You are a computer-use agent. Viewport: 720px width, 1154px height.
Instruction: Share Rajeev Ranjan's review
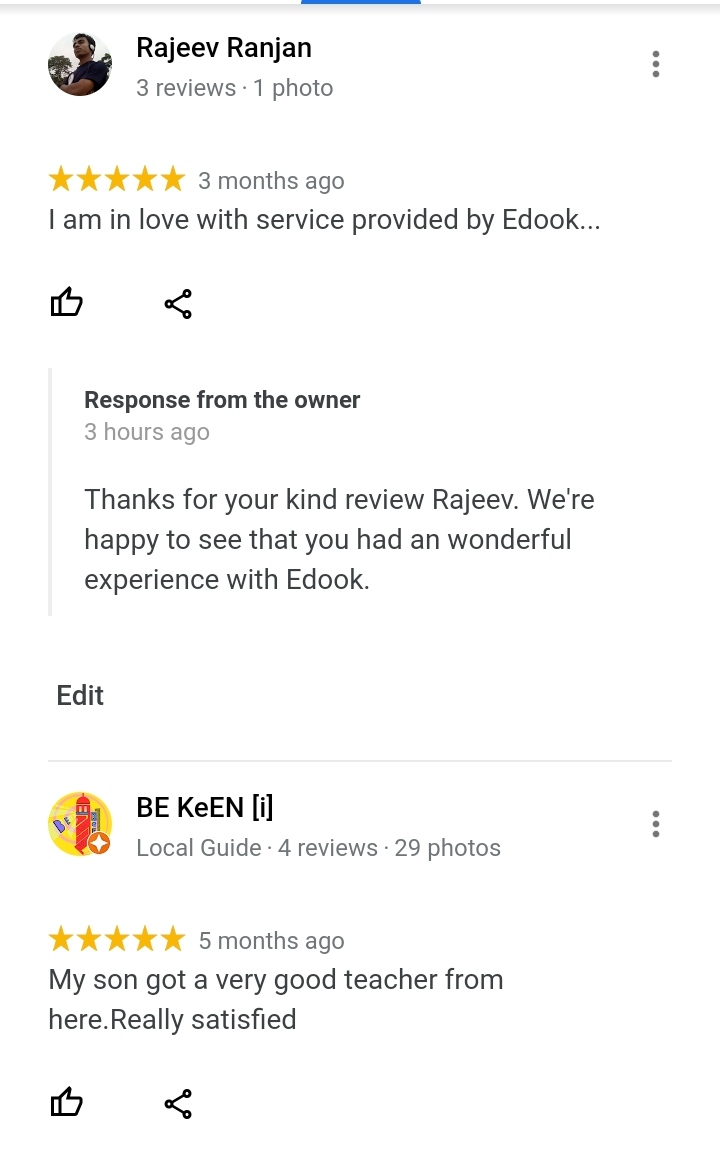coord(178,304)
